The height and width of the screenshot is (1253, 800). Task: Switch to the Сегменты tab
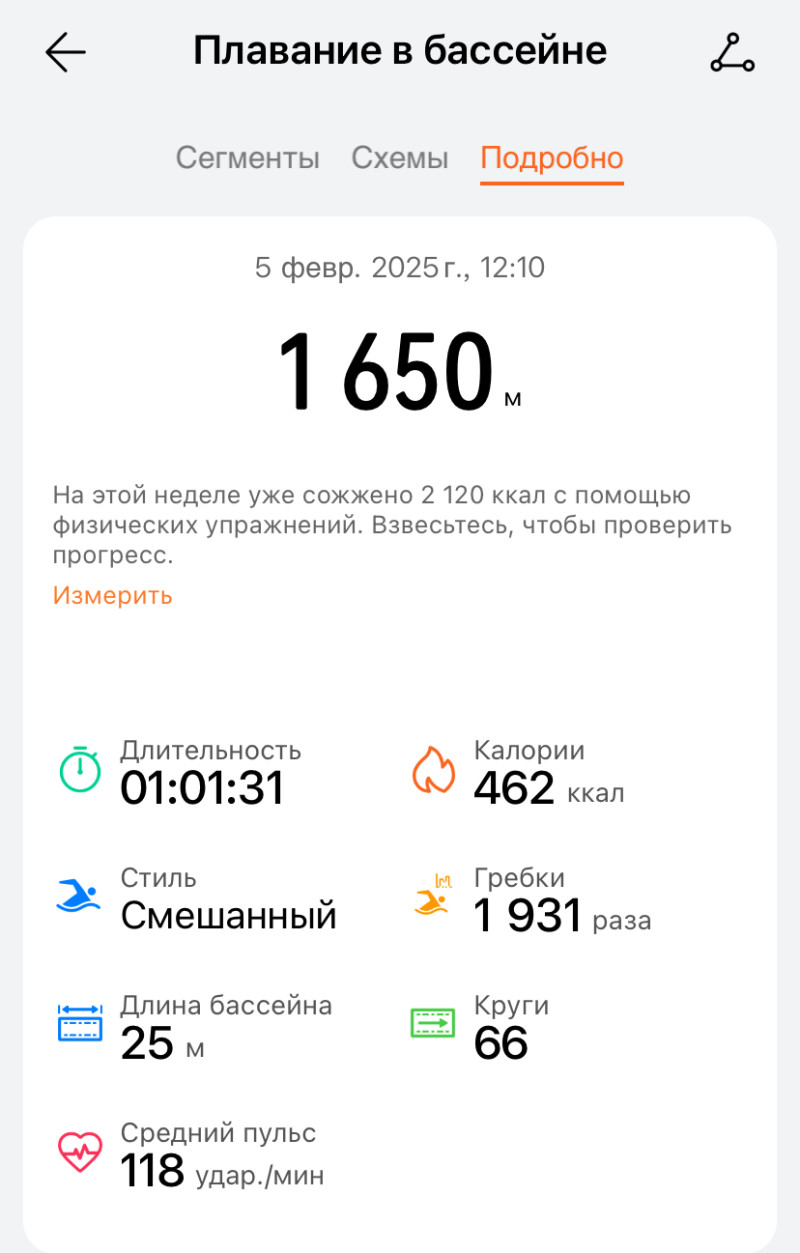click(x=247, y=158)
